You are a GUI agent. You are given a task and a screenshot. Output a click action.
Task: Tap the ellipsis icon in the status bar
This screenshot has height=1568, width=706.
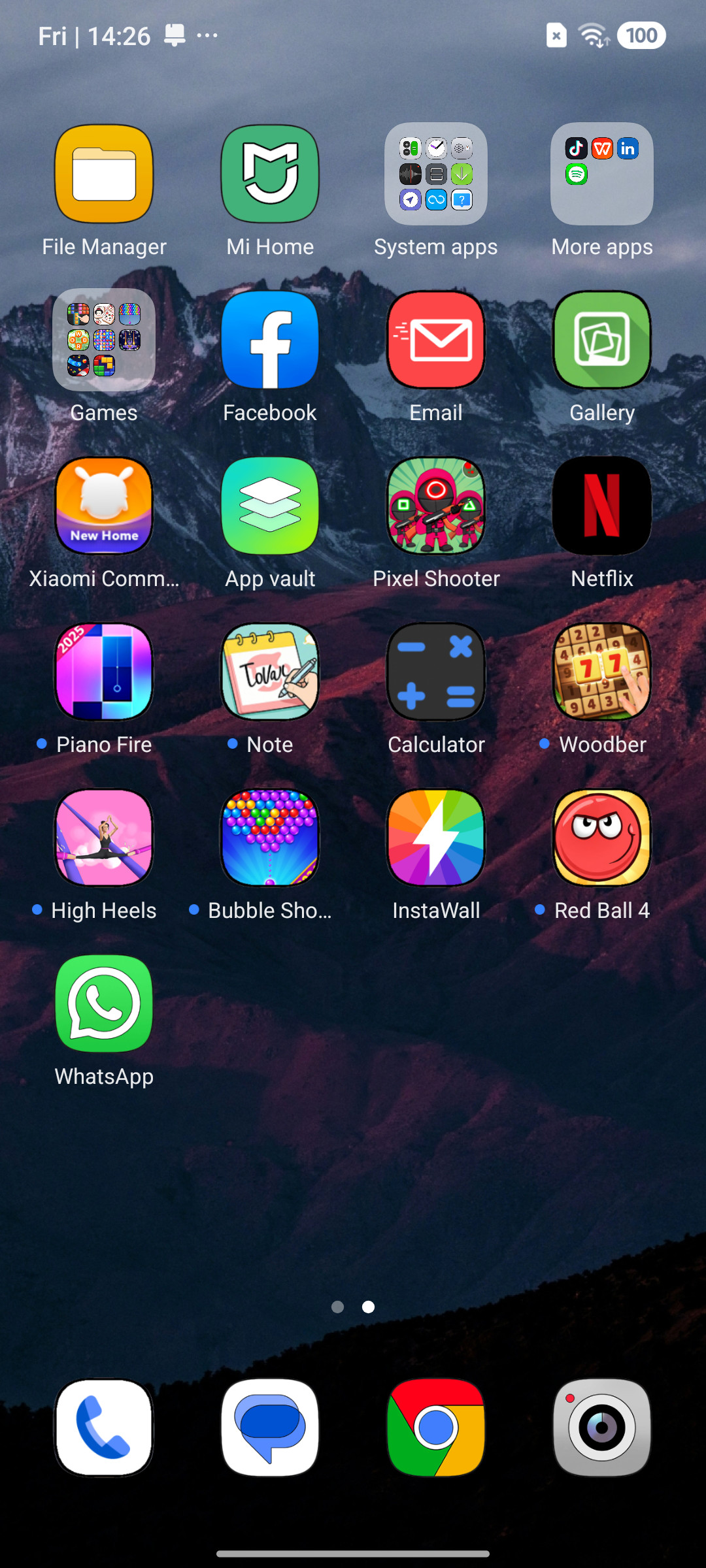click(x=206, y=36)
